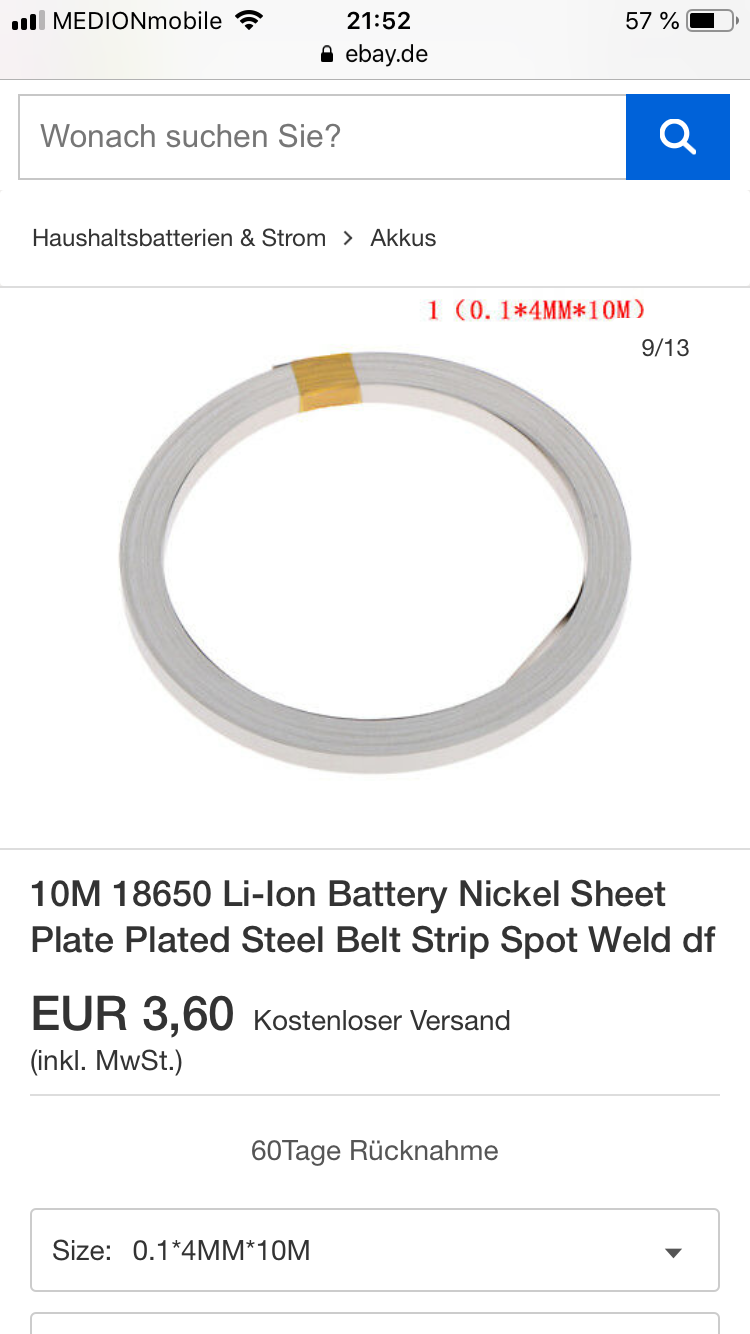Tap the blue search magnifier button
This screenshot has height=1334, width=750.
coord(678,137)
